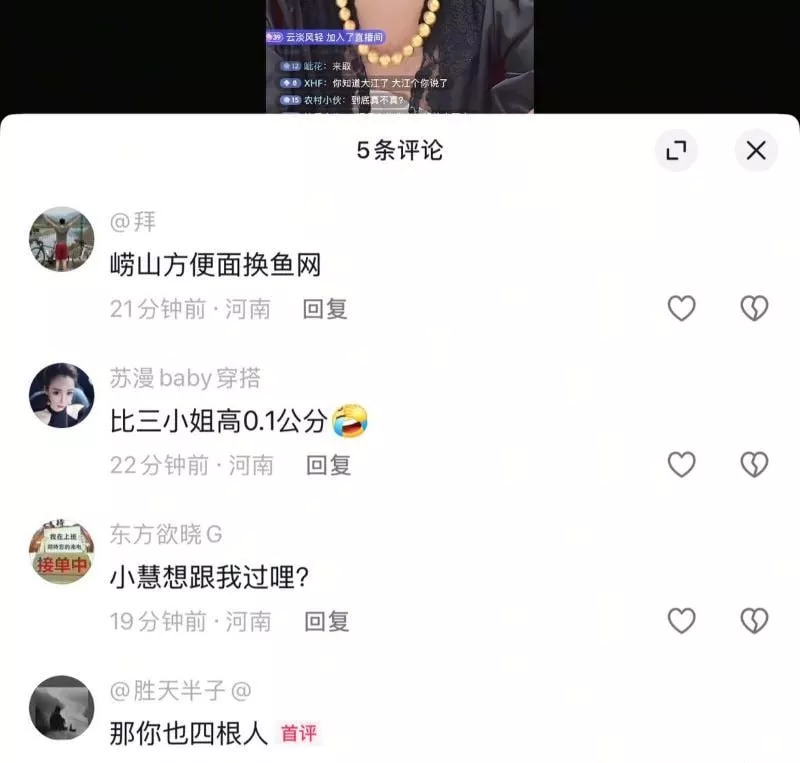Open 东方欲晓G's profile avatar
This screenshot has height=763, width=800.
(62, 552)
